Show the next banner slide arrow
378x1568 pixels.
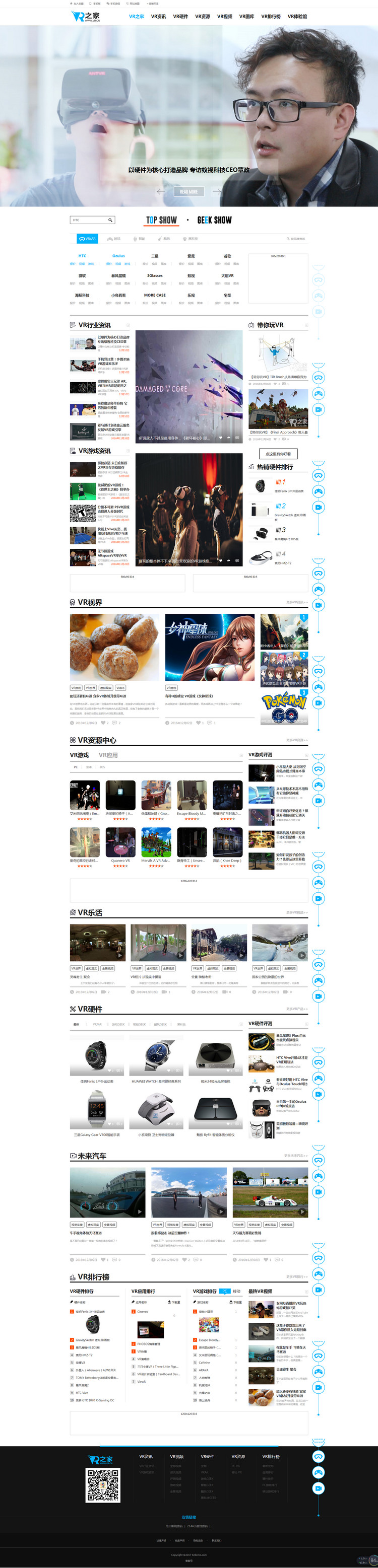click(216, 191)
